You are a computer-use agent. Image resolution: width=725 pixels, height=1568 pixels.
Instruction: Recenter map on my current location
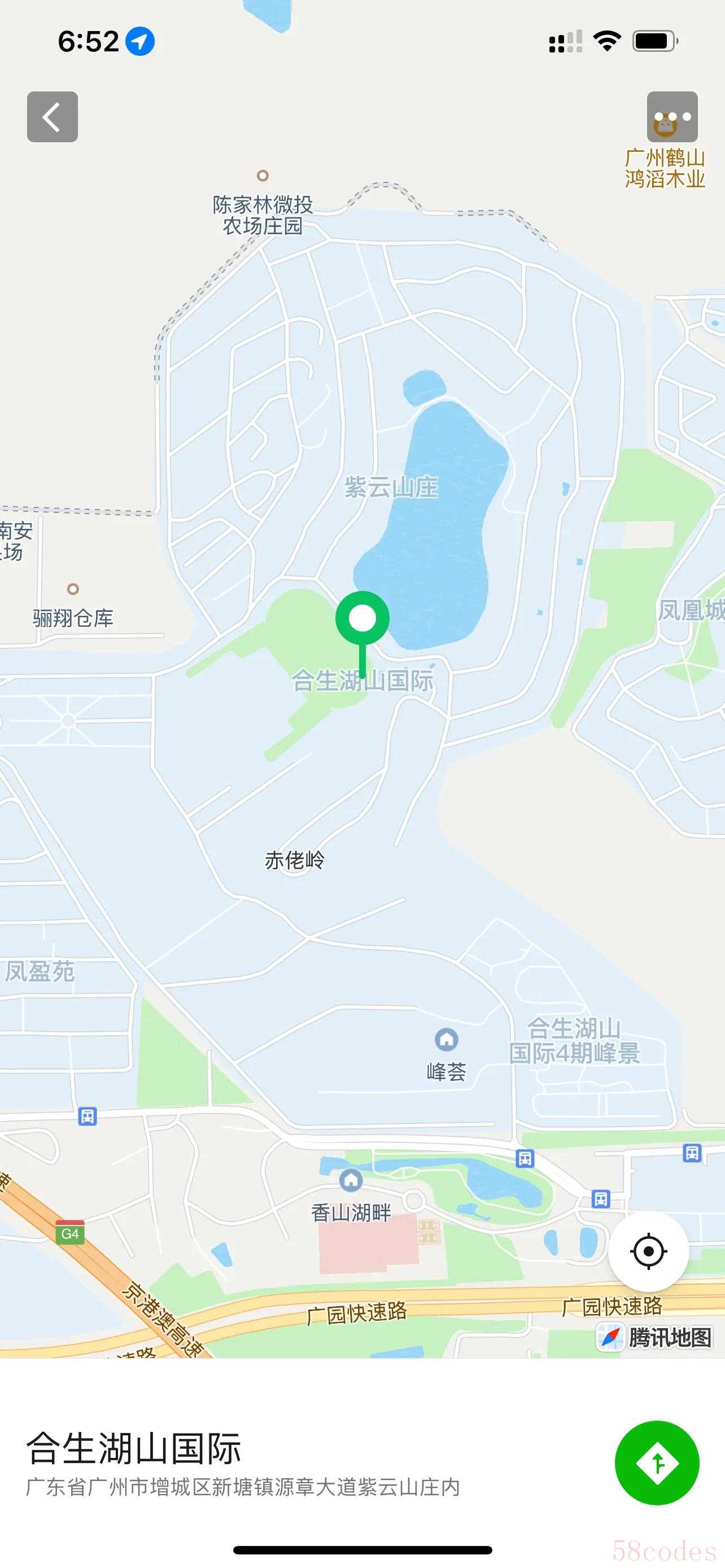(x=648, y=1251)
